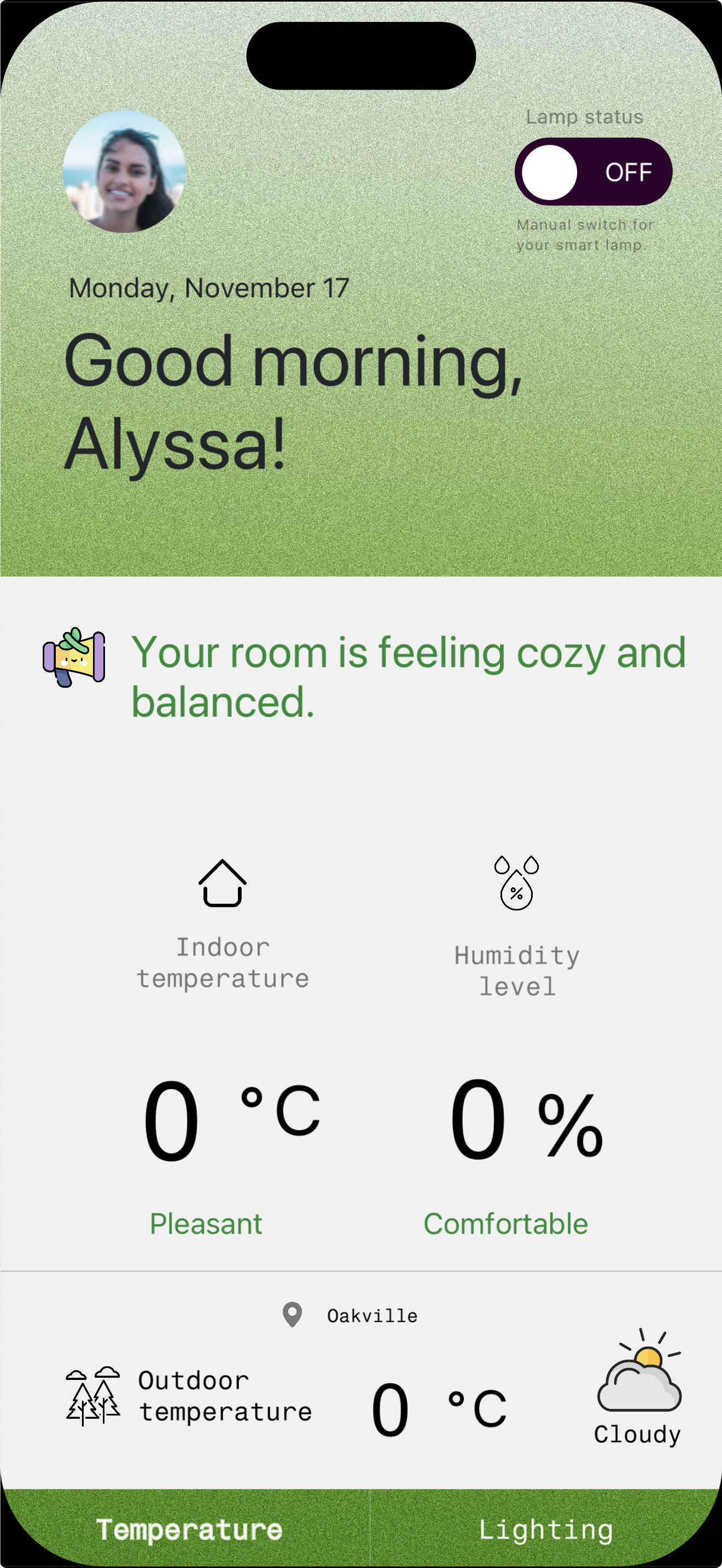Viewport: 722px width, 1568px height.
Task: Click the OFF label on the lamp switch
Action: tap(629, 172)
